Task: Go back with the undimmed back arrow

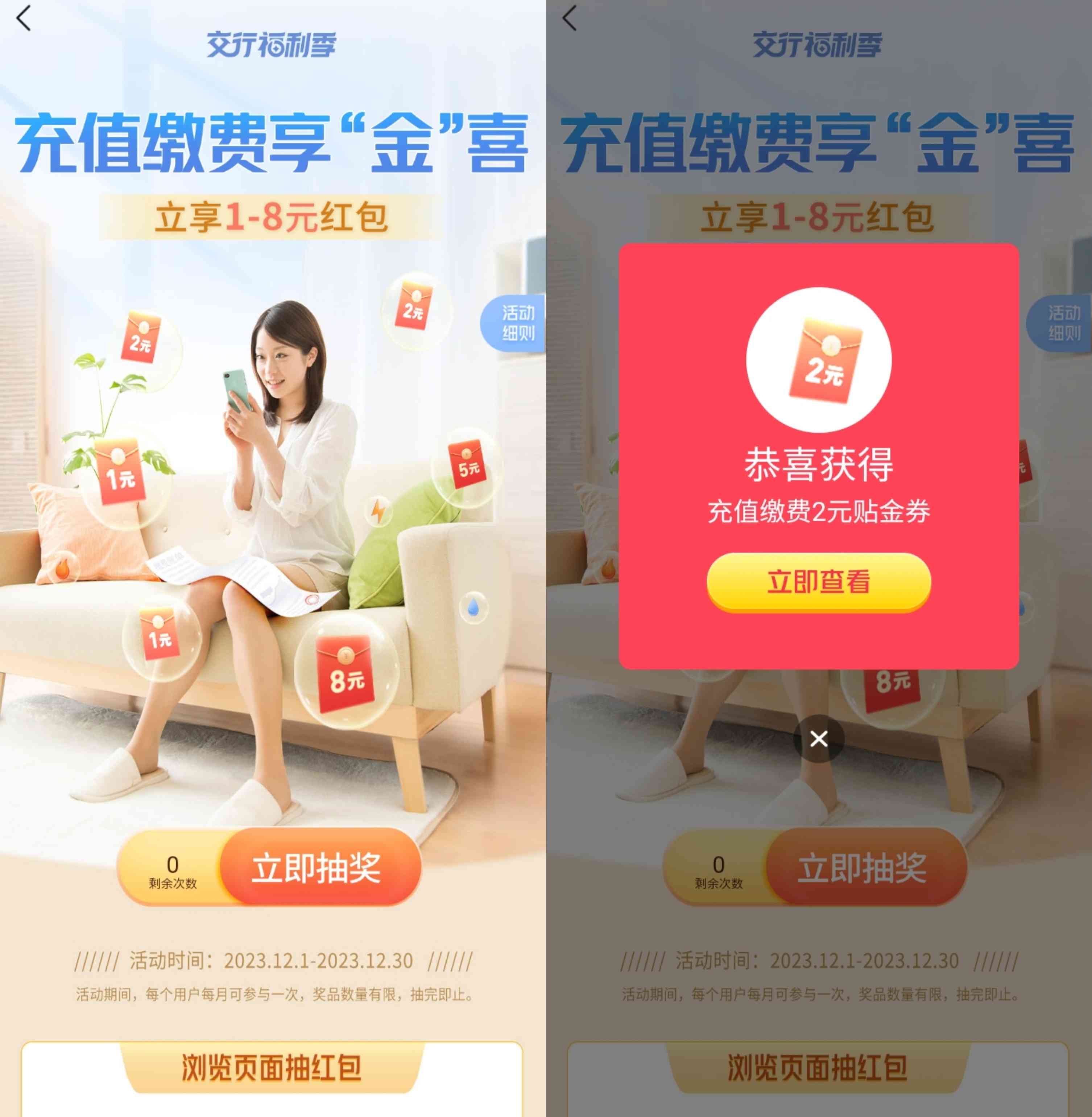Action: click(24, 19)
